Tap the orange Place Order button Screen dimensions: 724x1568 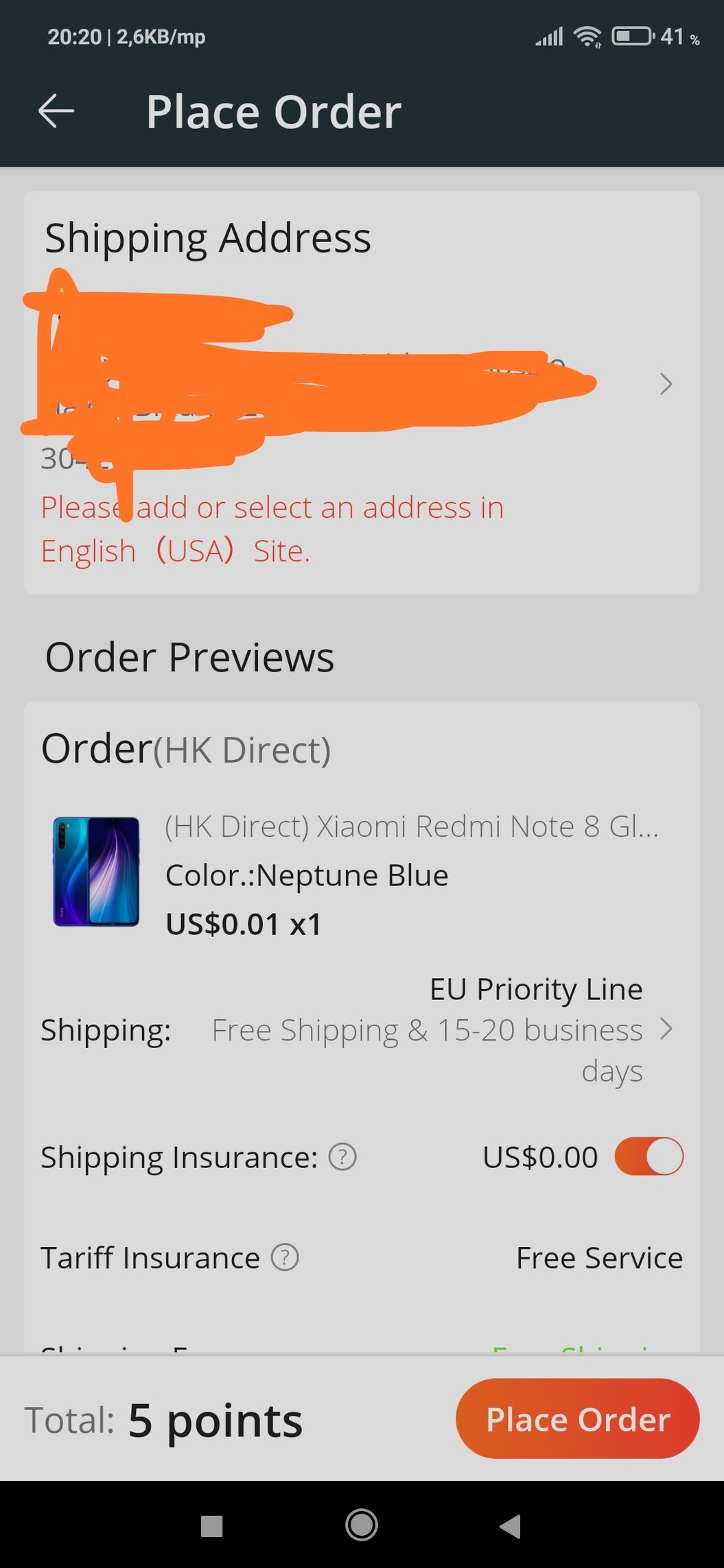577,1419
